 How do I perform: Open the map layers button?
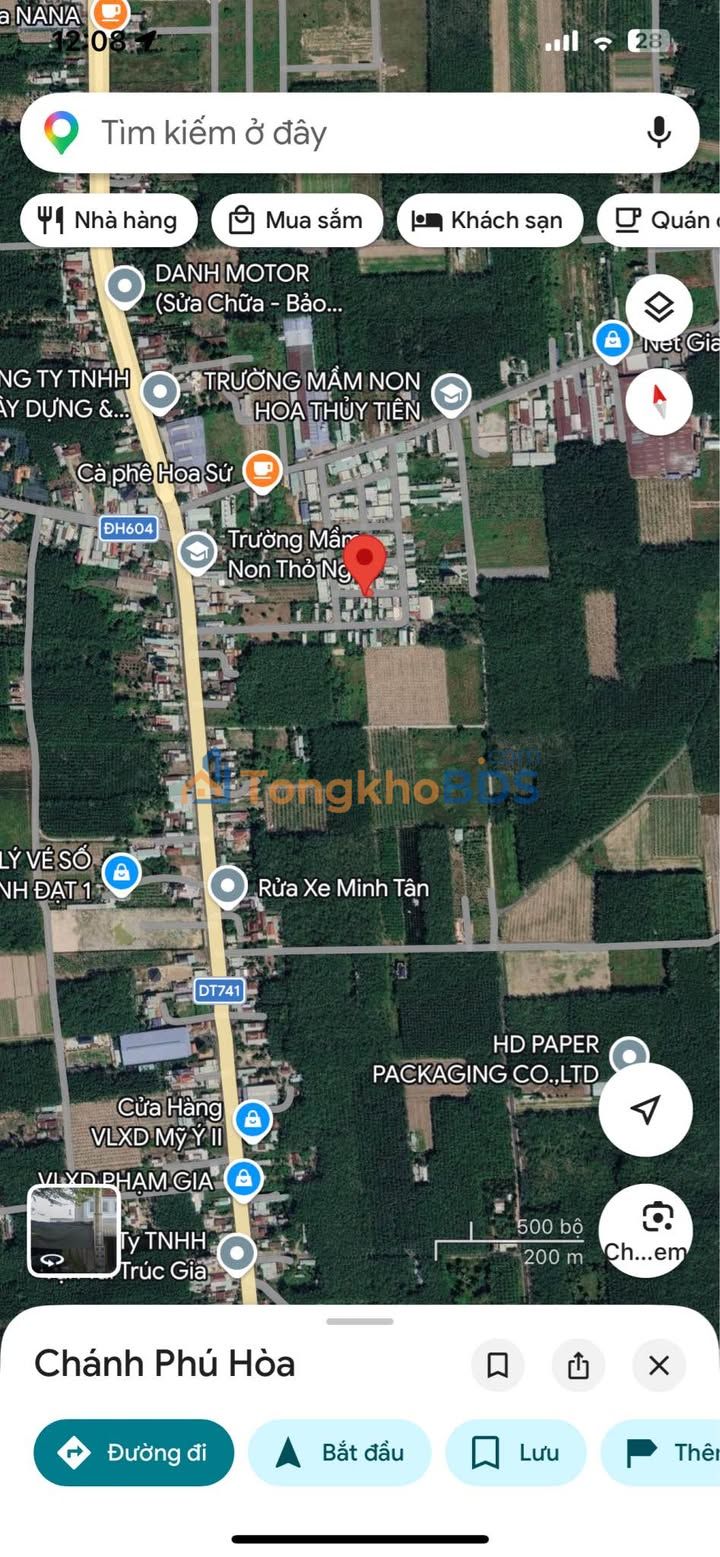coord(658,308)
